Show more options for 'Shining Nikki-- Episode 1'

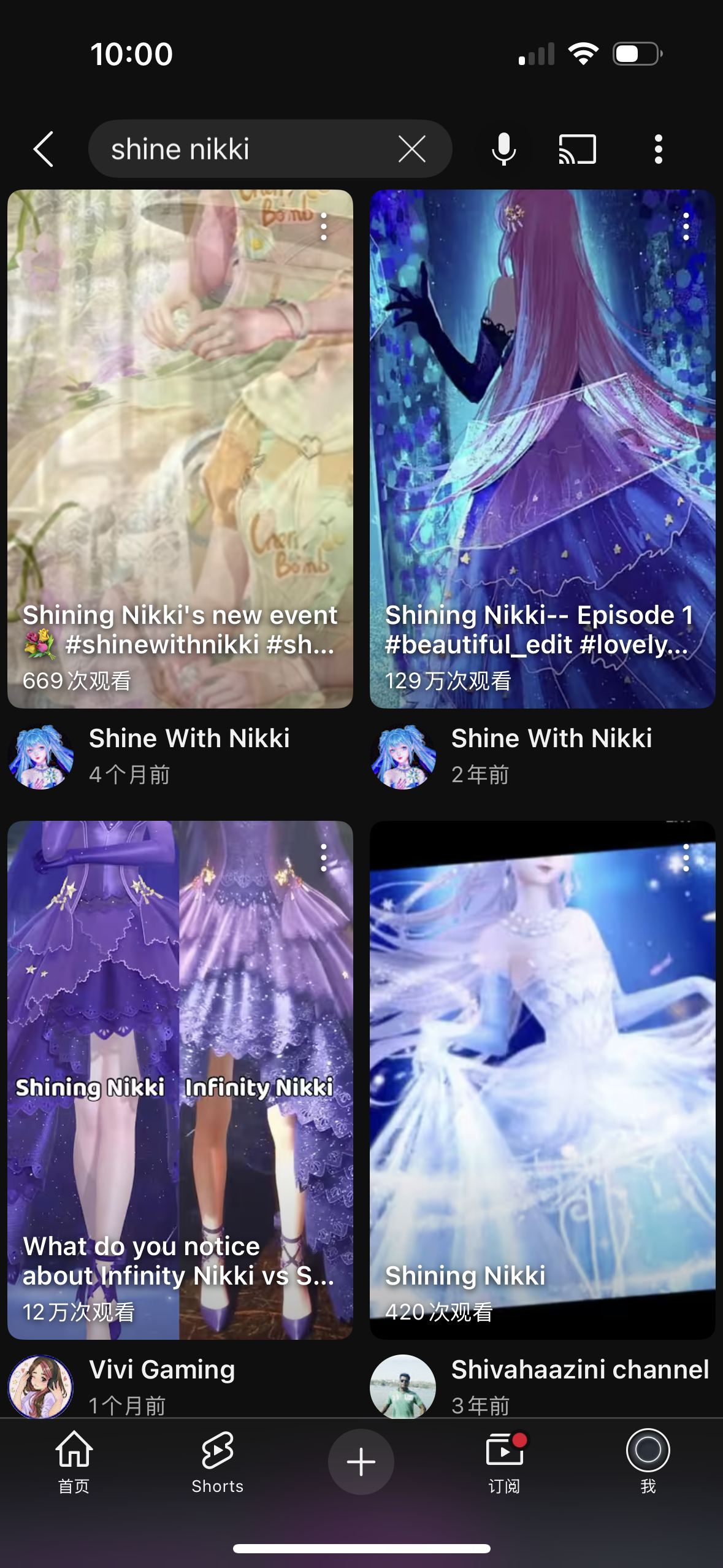(x=686, y=228)
